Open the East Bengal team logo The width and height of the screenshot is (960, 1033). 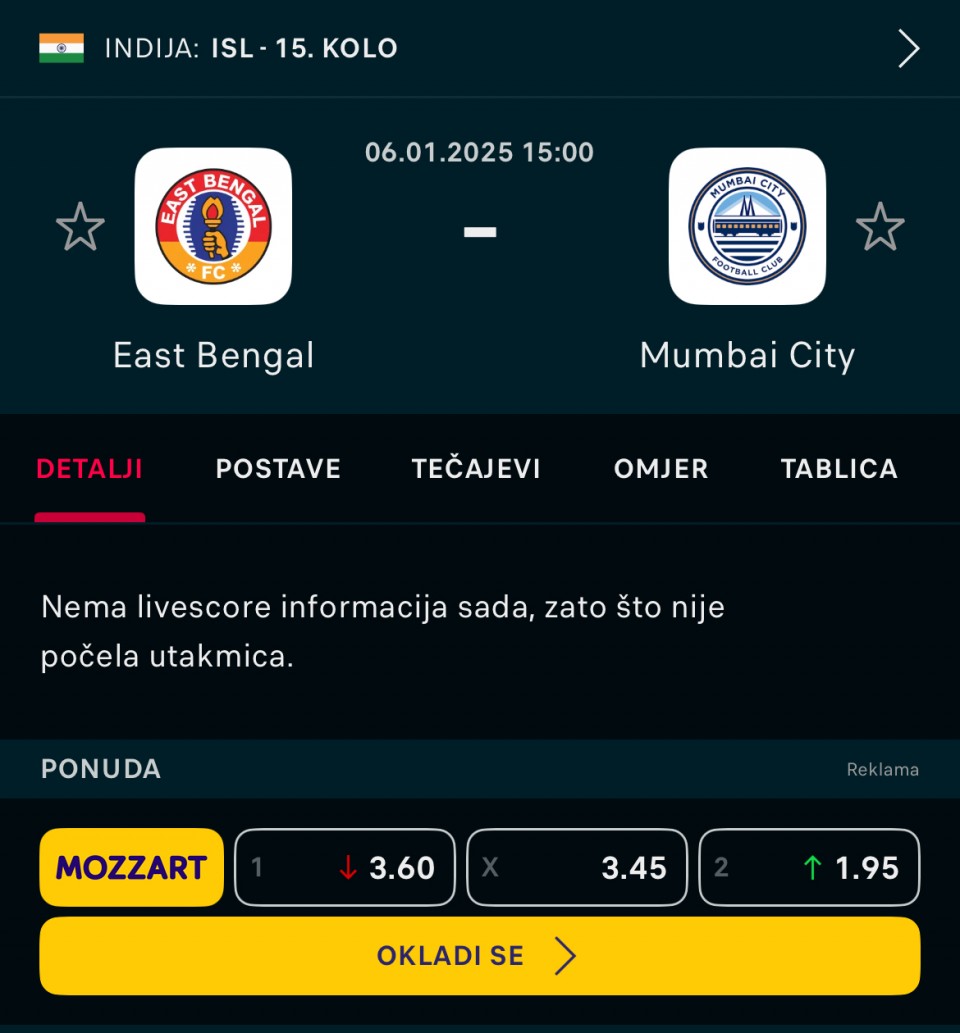213,227
